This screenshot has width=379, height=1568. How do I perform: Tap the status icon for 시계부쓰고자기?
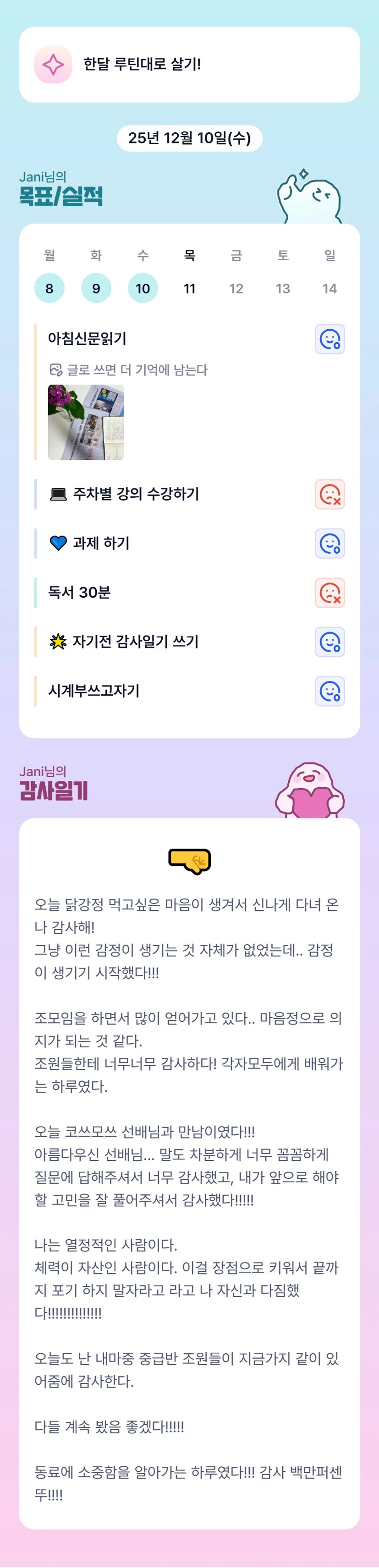pos(330,691)
